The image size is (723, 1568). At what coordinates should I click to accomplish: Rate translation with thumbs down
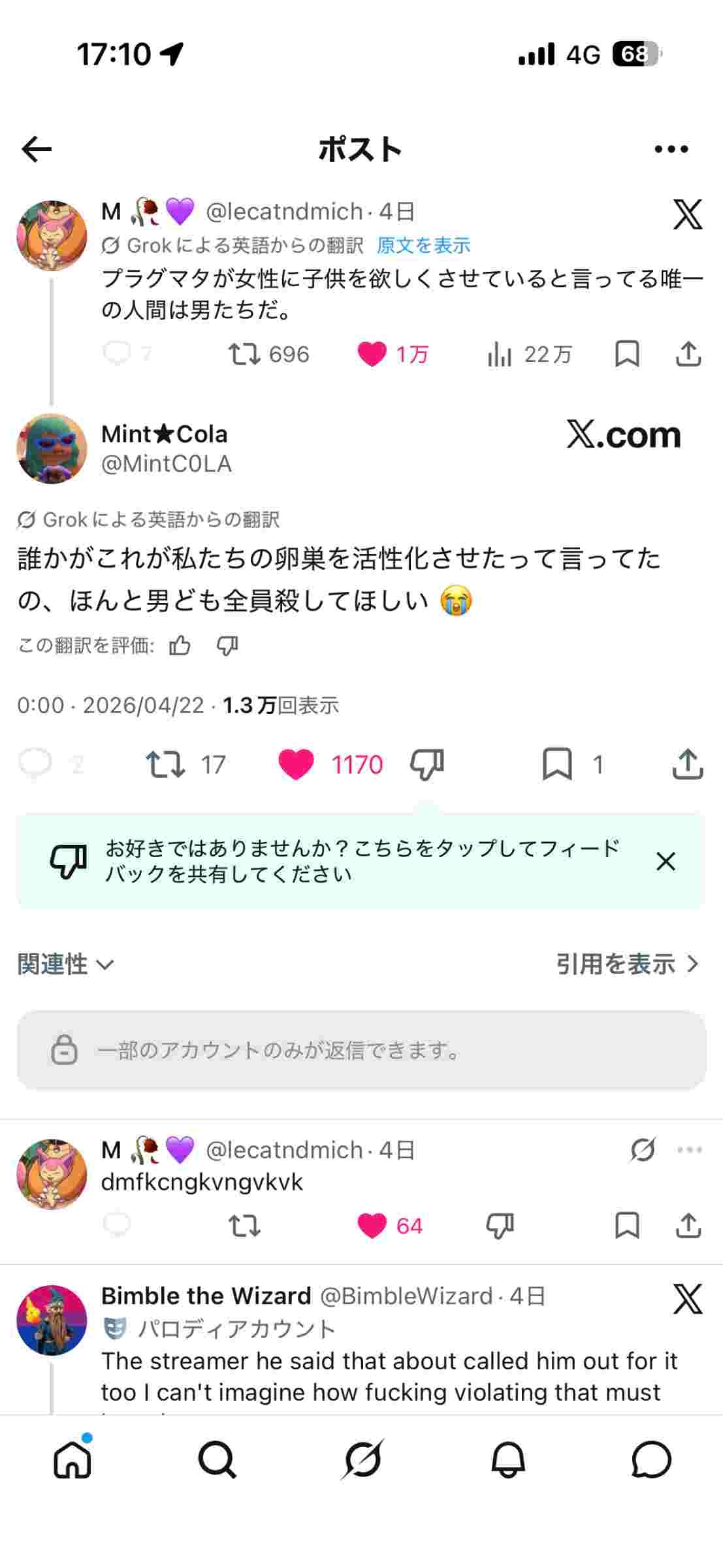(x=227, y=646)
